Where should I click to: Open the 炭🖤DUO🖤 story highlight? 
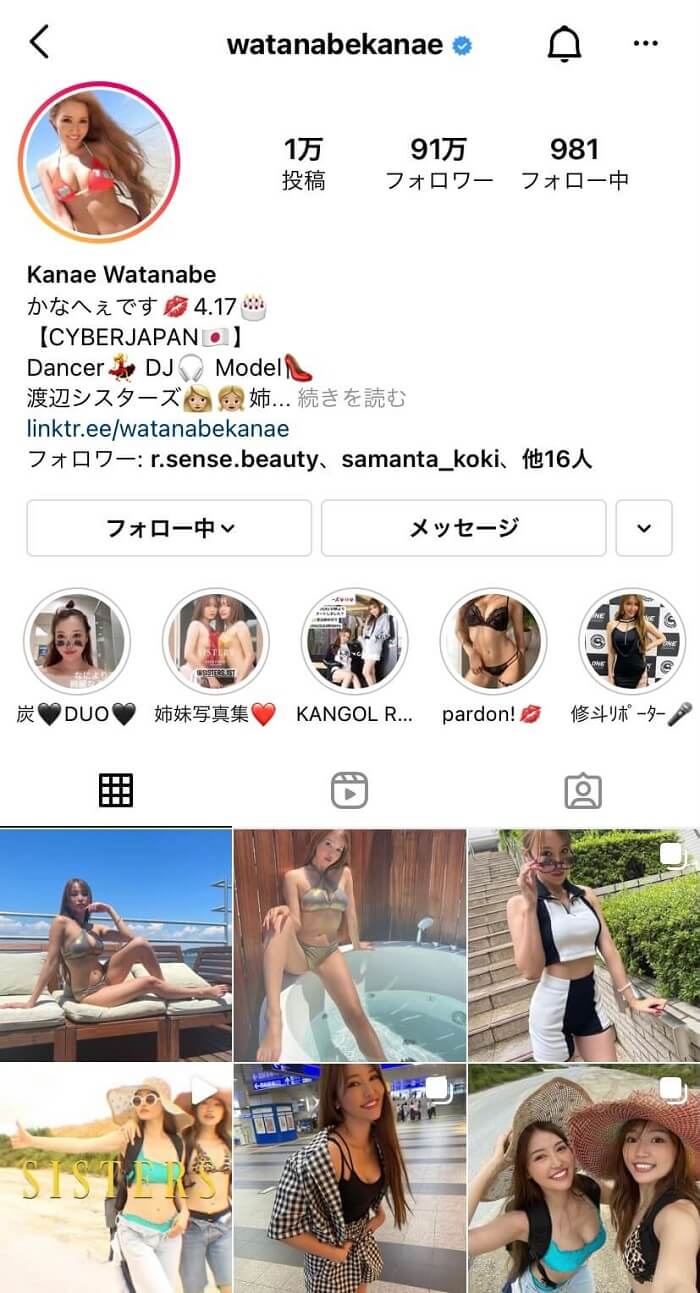pyautogui.click(x=76, y=642)
